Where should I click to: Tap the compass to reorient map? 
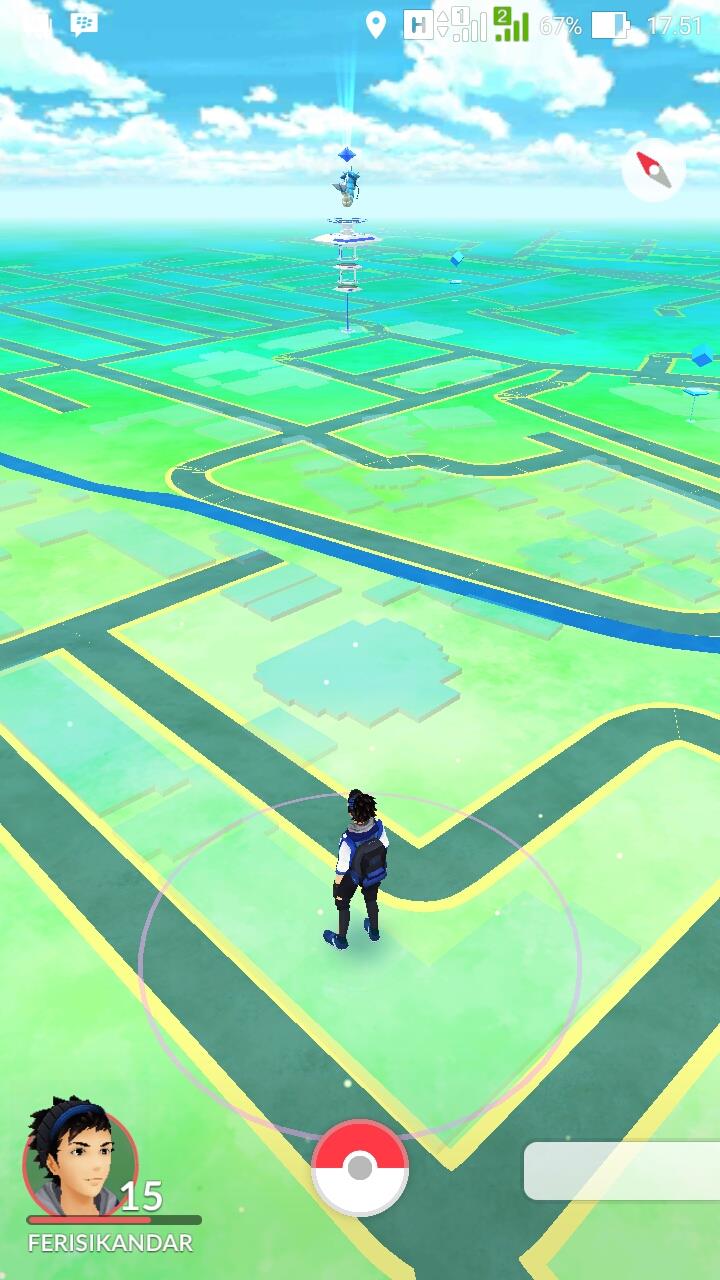[654, 171]
